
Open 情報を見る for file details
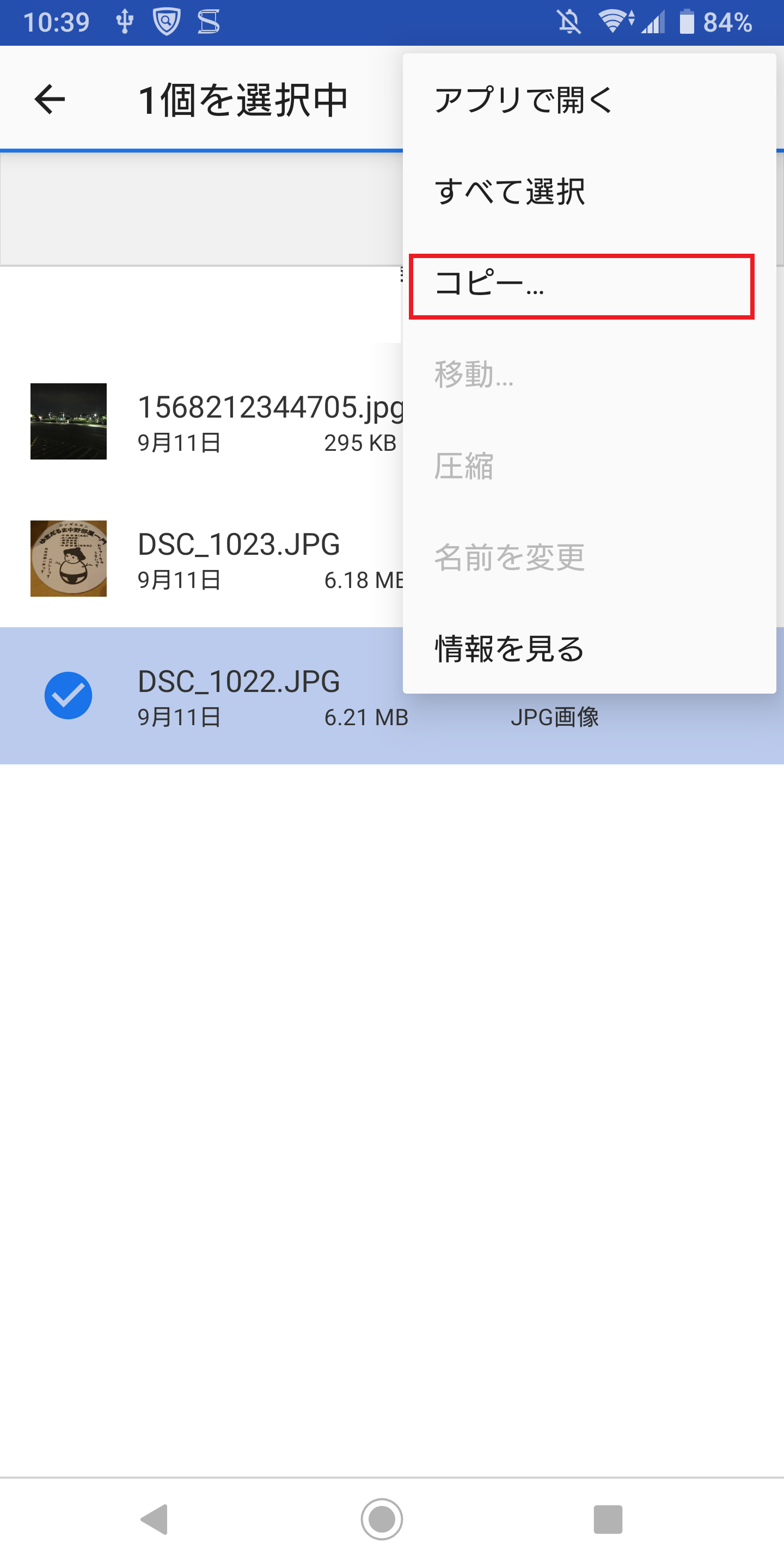510,648
